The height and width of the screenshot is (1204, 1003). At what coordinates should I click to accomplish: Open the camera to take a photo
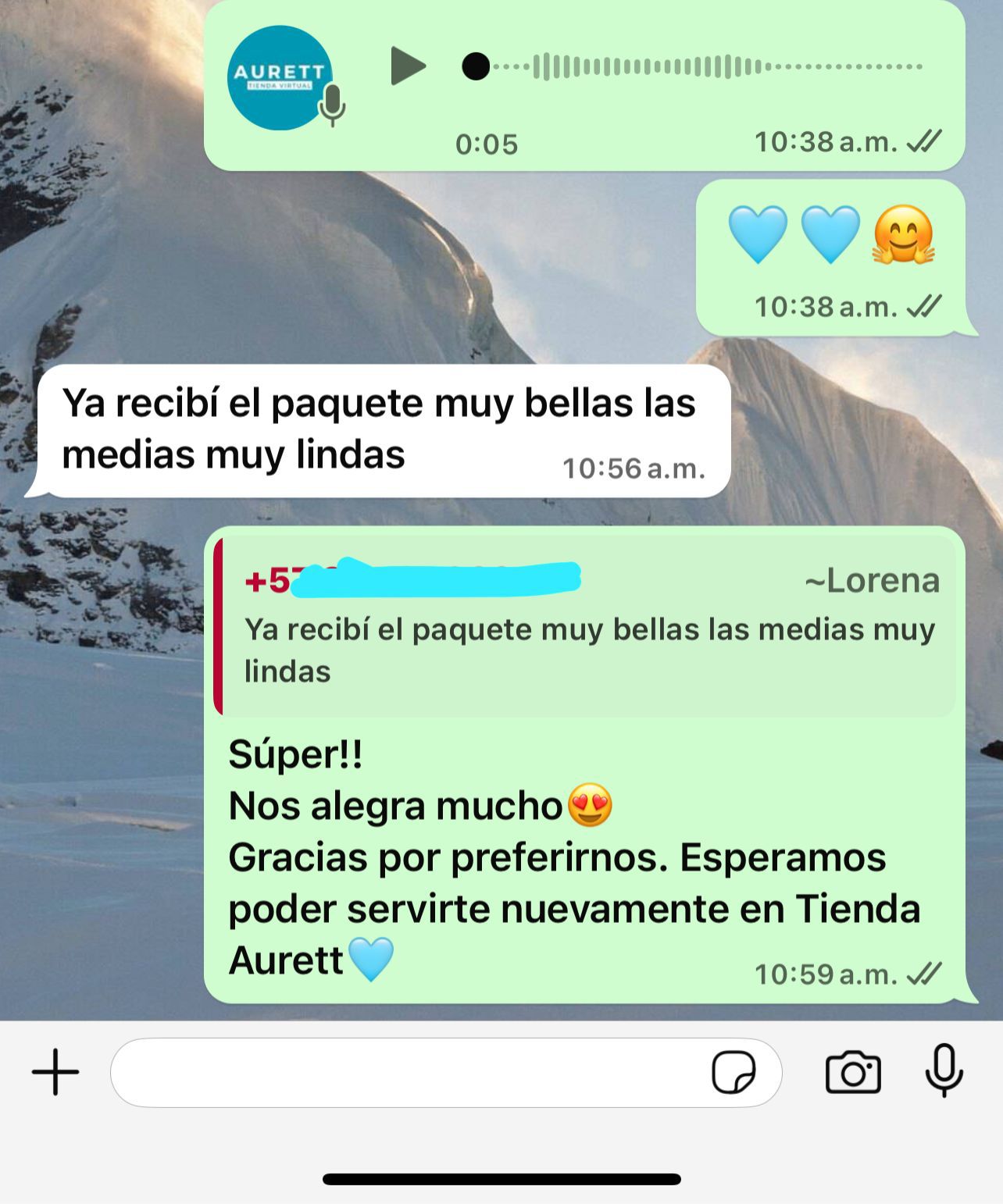pyautogui.click(x=853, y=1072)
